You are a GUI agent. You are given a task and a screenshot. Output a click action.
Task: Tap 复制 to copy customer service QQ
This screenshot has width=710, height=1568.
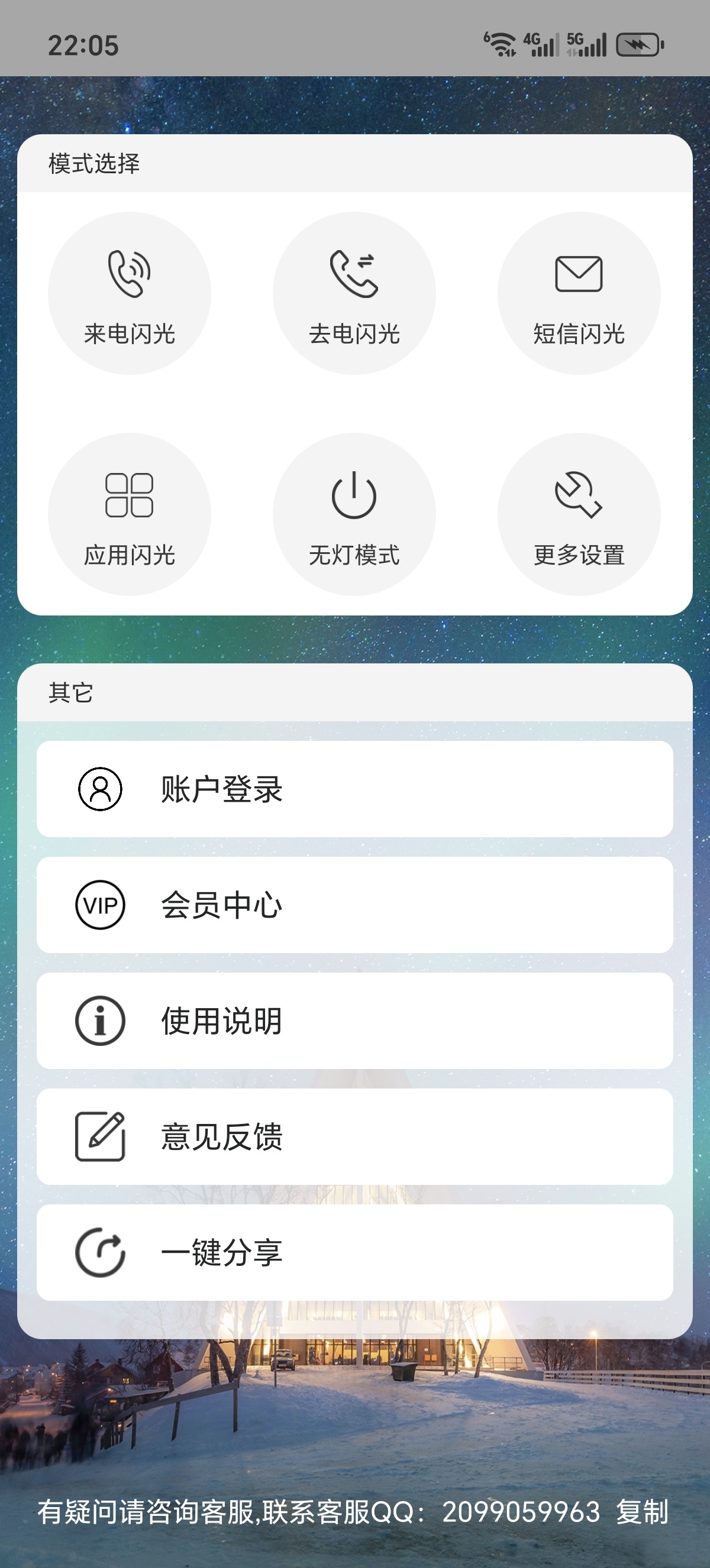pyautogui.click(x=643, y=1512)
